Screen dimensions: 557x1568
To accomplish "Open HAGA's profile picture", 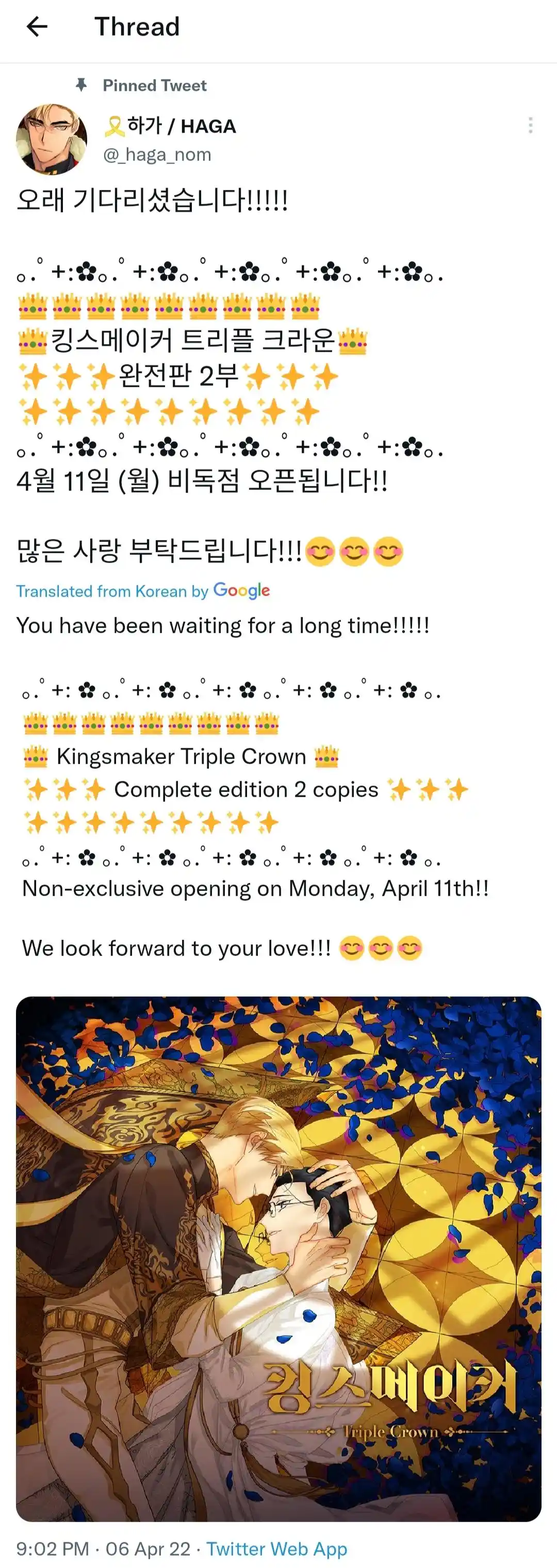I will pyautogui.click(x=51, y=139).
